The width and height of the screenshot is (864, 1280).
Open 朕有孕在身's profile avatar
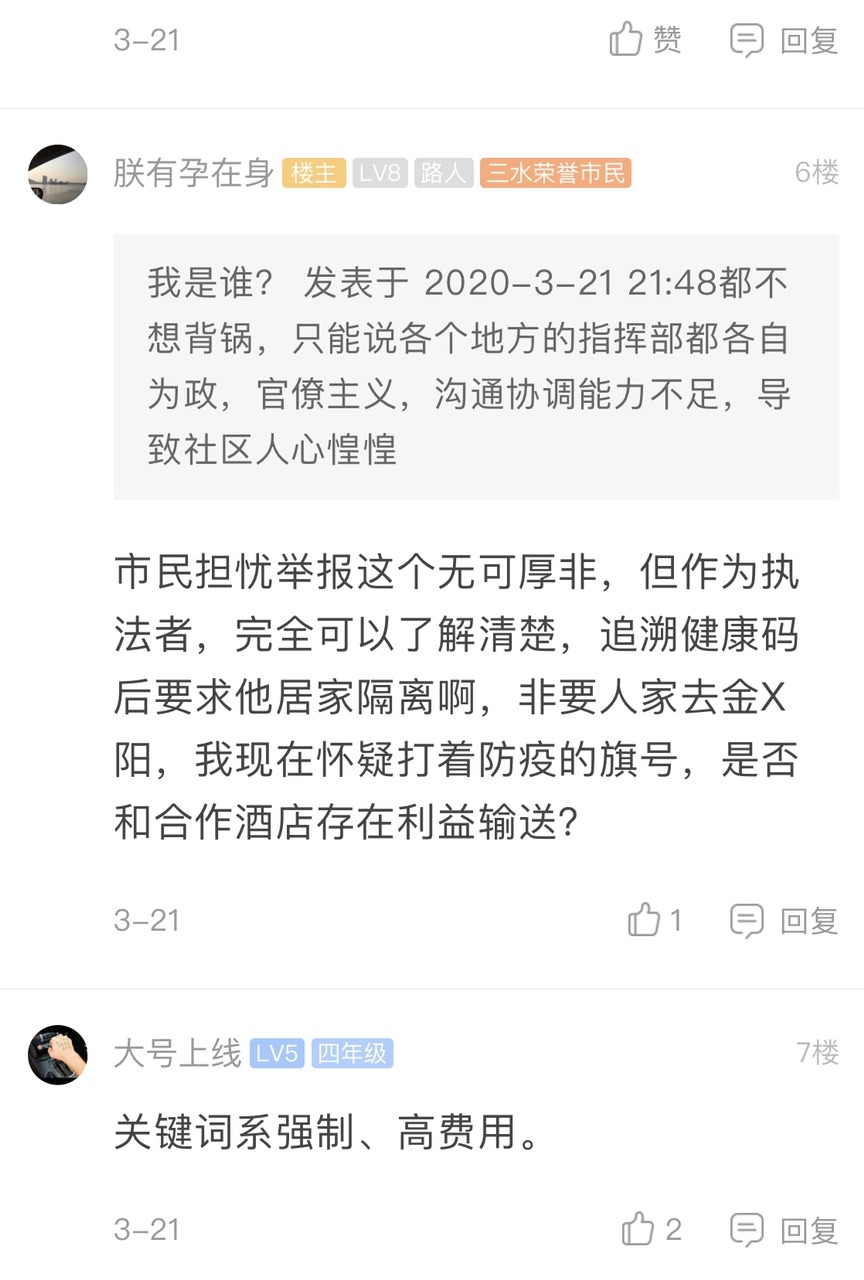coord(57,174)
